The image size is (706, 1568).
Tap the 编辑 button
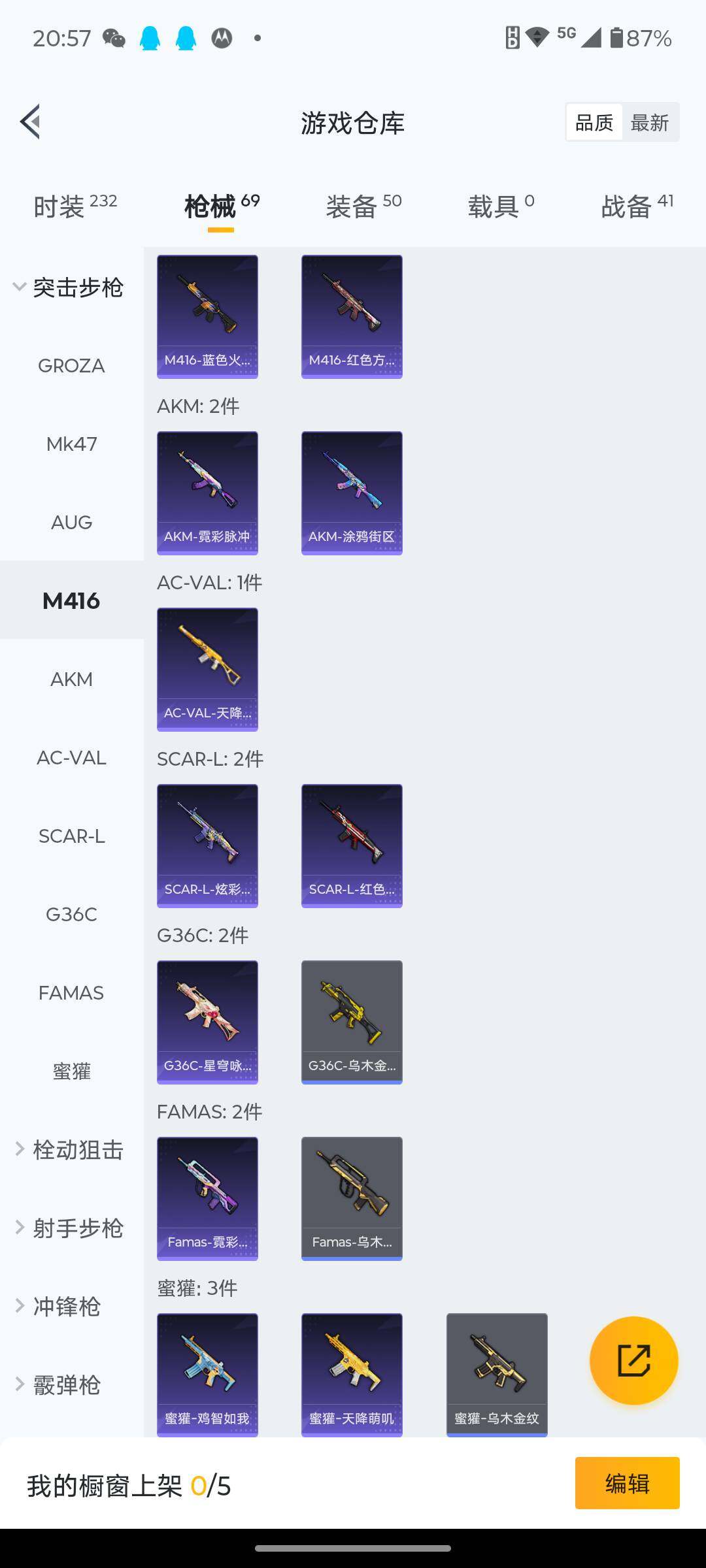627,1483
